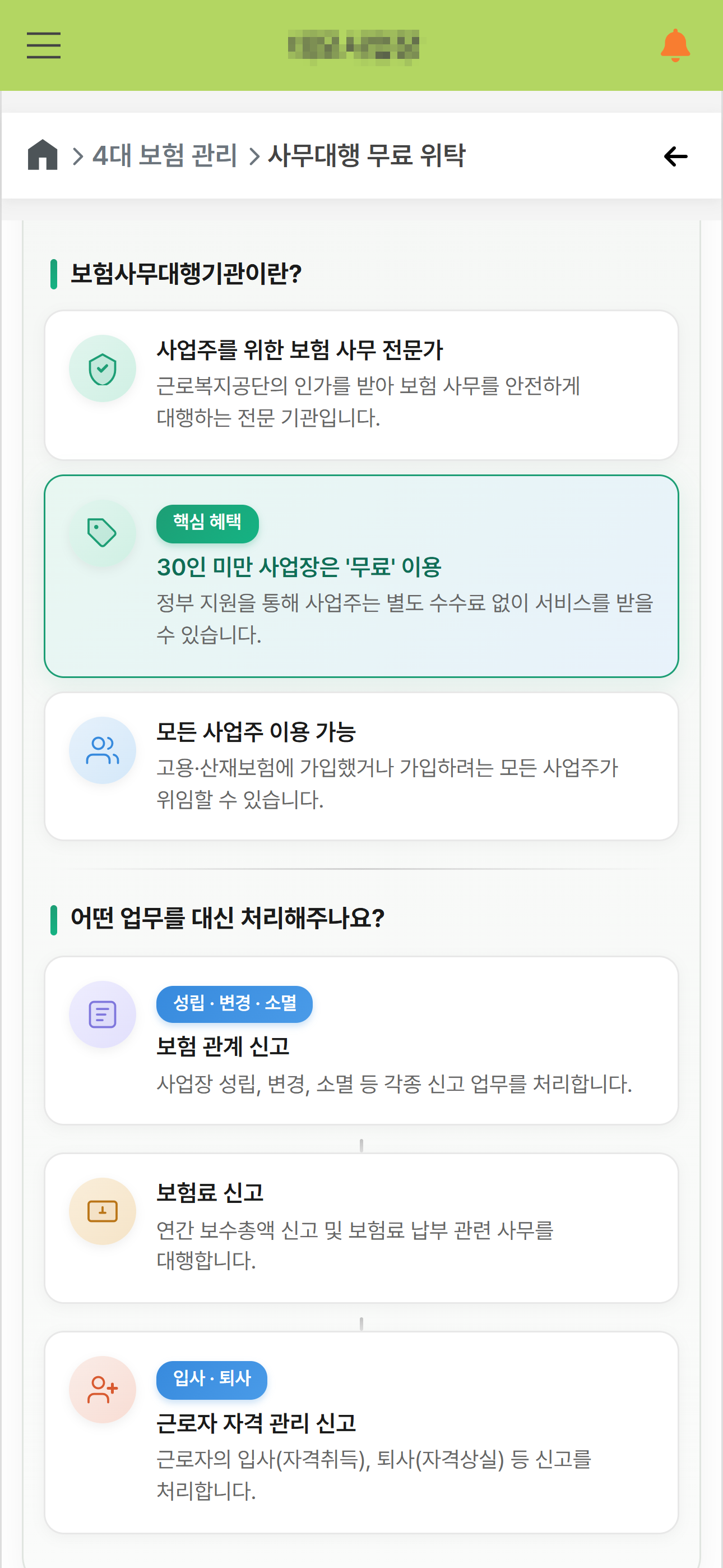Click the green shield-check icon on the expert card
The height and width of the screenshot is (1568, 723).
click(102, 368)
